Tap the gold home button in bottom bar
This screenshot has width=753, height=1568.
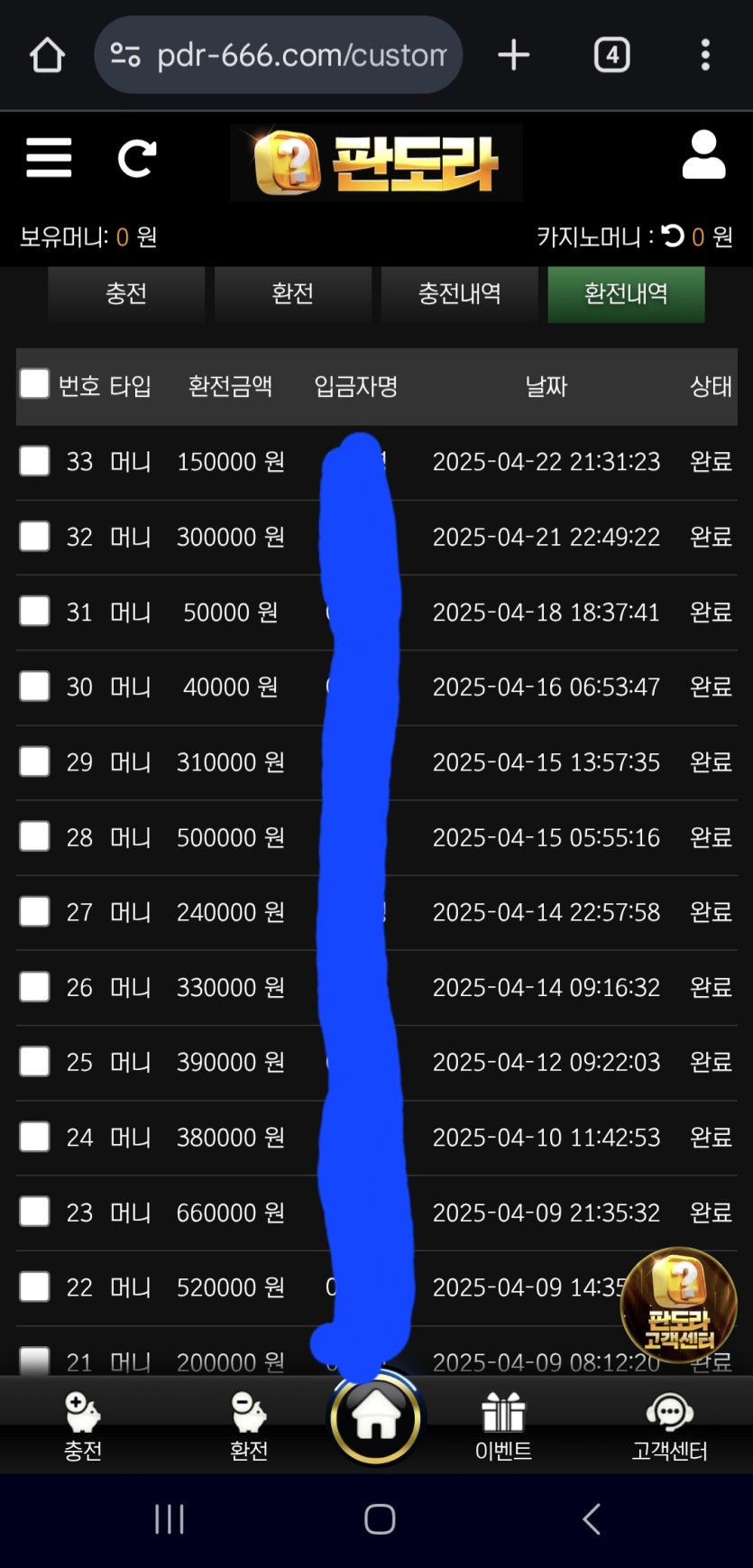(x=376, y=1418)
